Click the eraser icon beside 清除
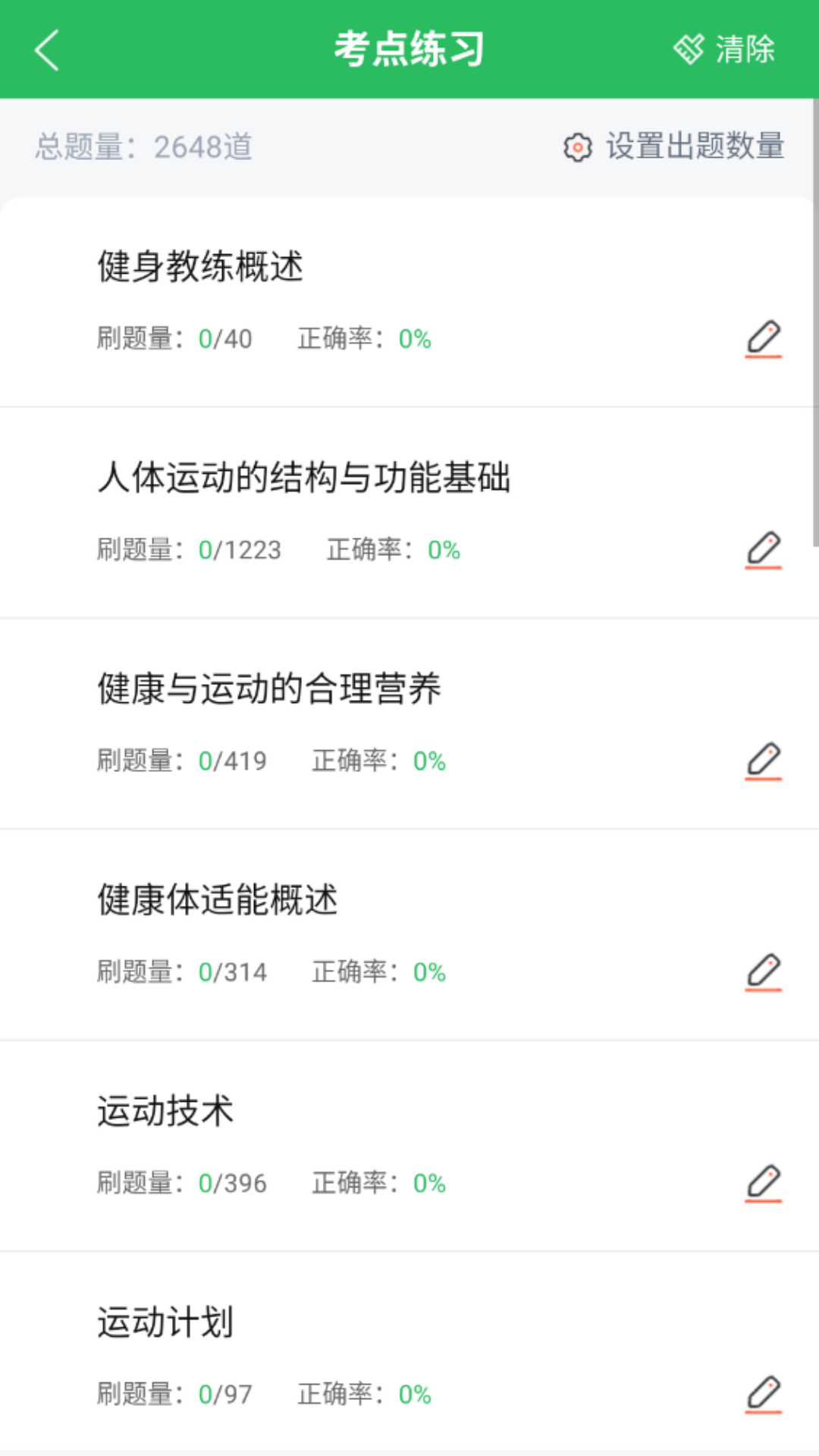The image size is (819, 1456). [689, 49]
